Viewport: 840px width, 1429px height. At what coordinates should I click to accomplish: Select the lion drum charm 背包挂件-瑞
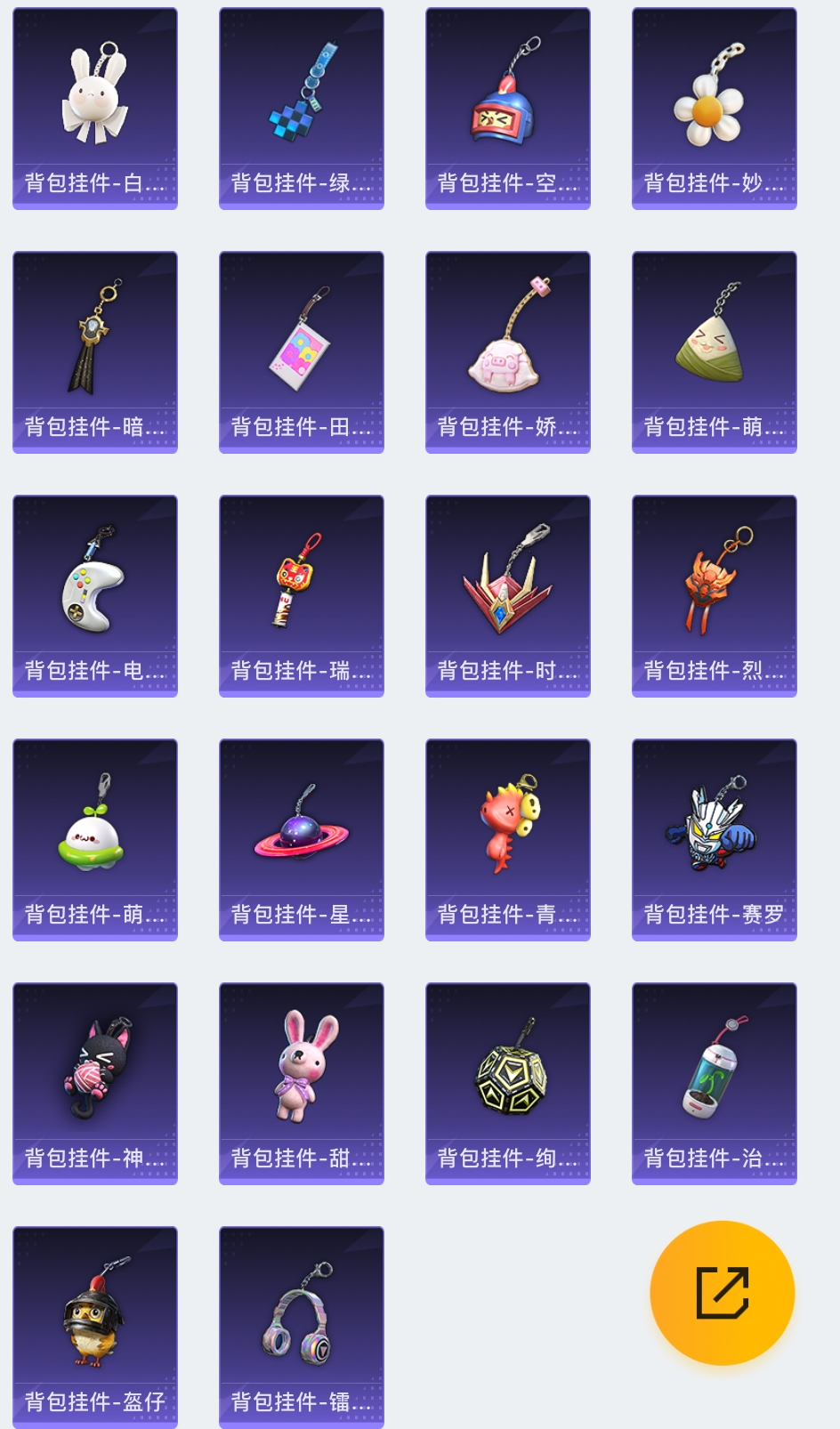[x=302, y=596]
